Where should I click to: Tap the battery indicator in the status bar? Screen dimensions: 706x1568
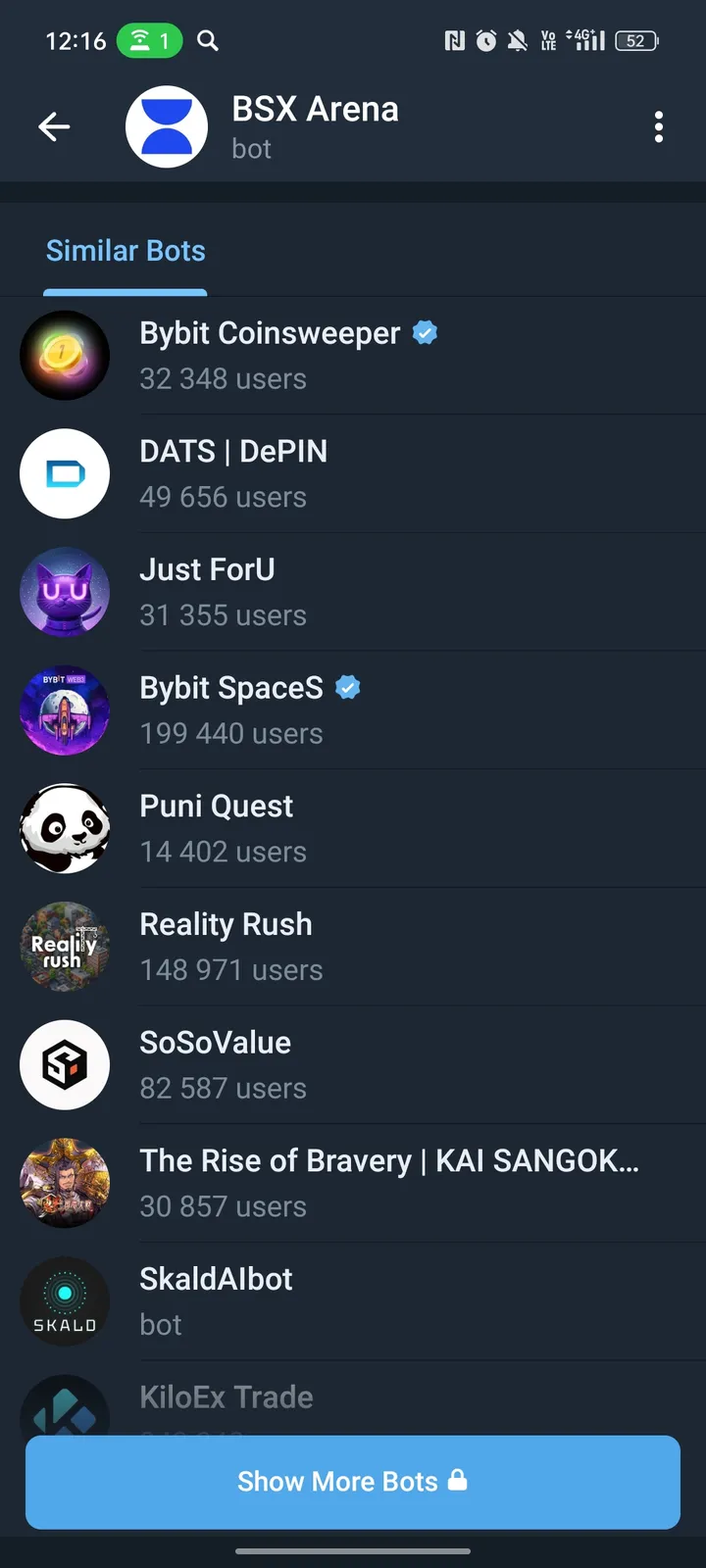point(639,40)
